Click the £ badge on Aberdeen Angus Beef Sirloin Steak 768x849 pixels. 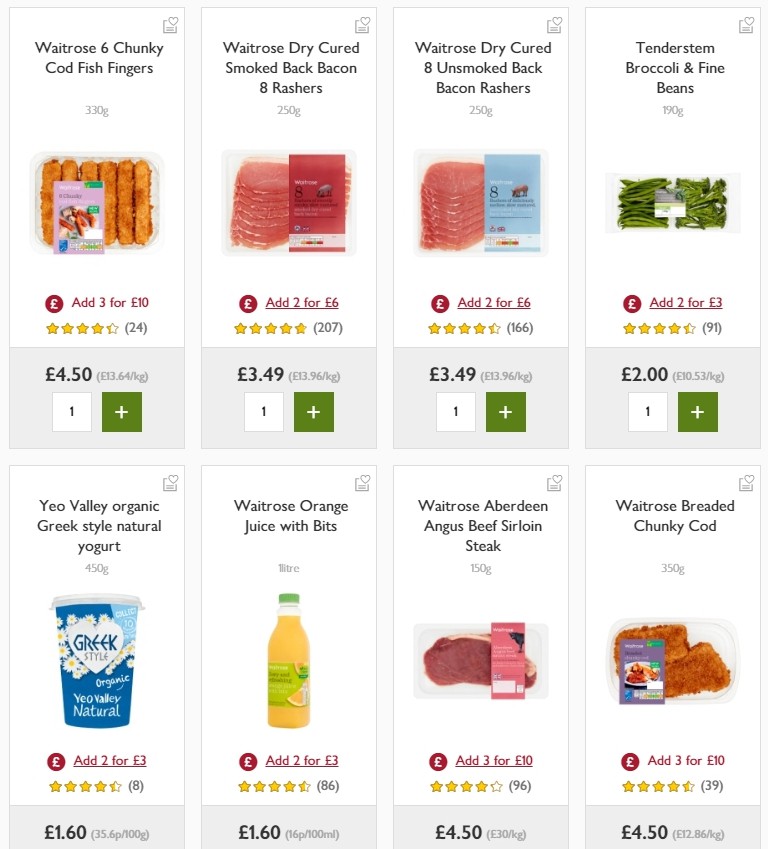[x=439, y=760]
